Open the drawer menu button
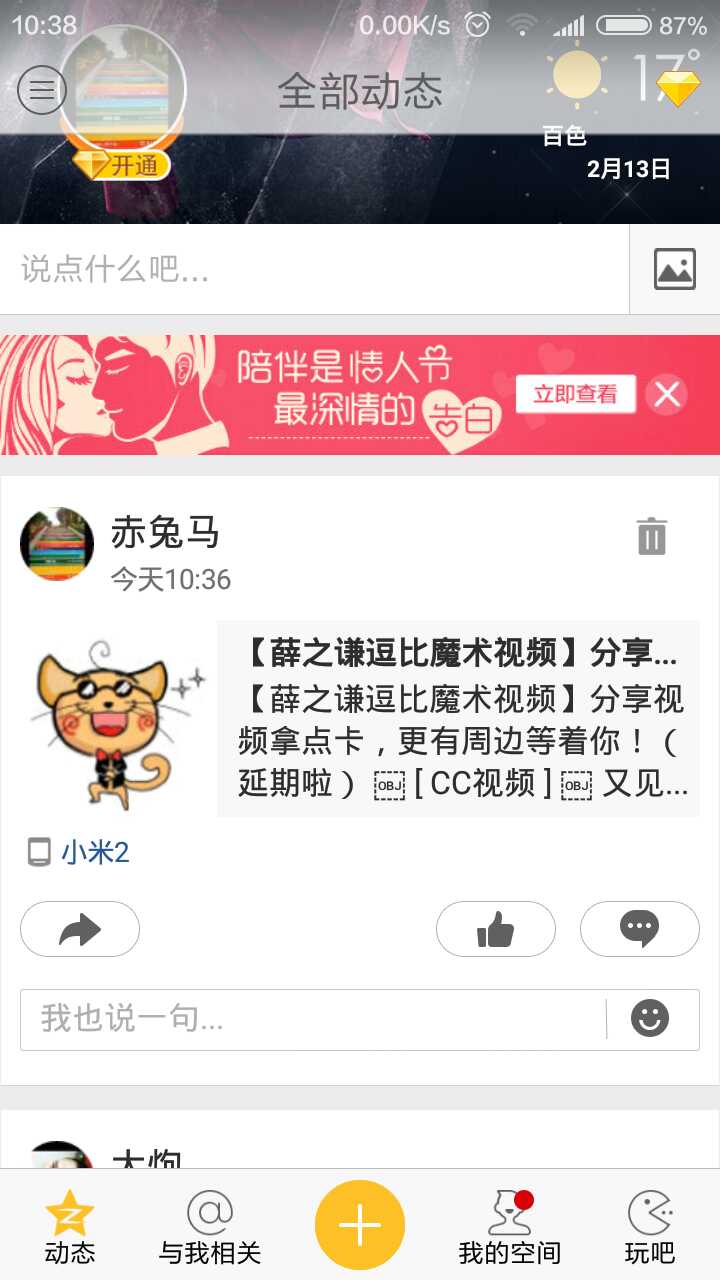 click(41, 90)
